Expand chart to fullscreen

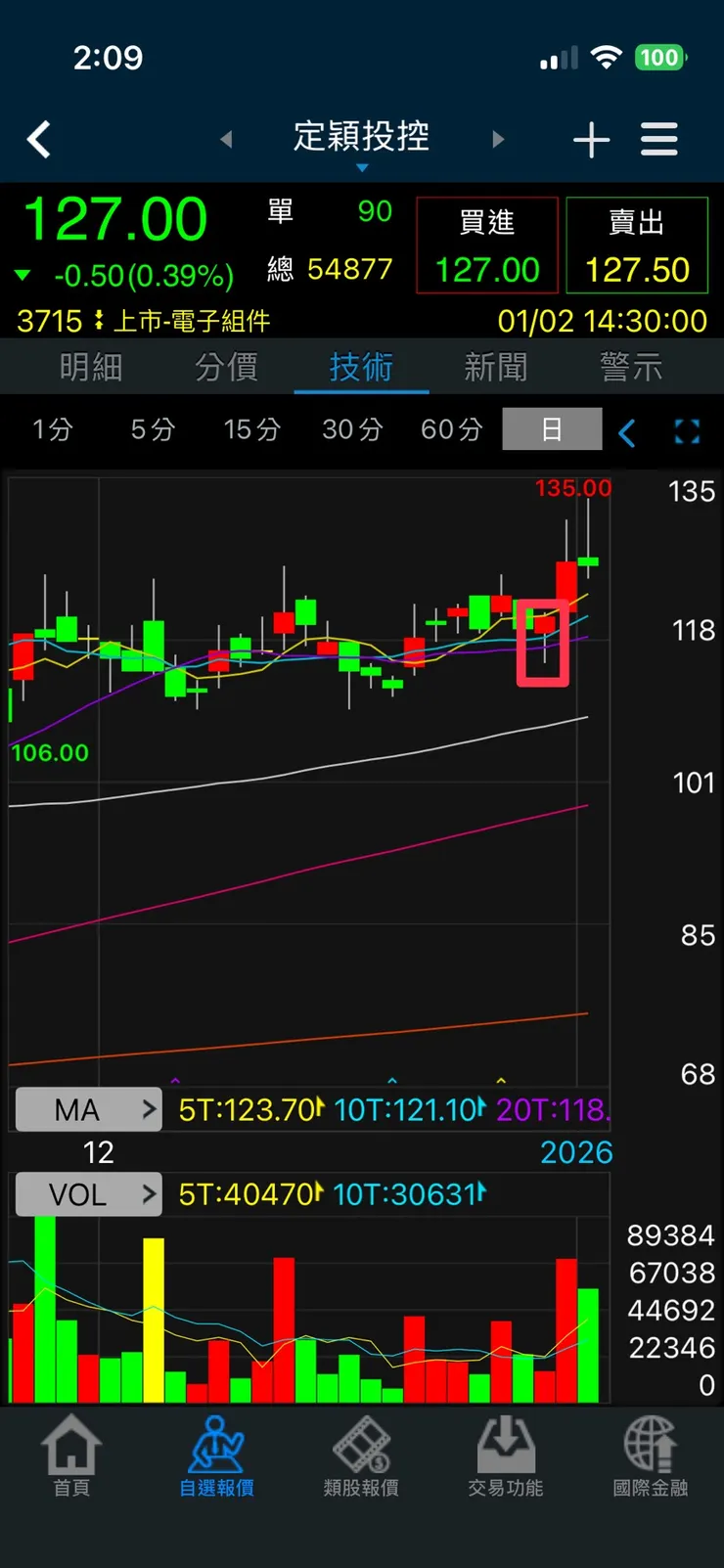click(x=687, y=431)
